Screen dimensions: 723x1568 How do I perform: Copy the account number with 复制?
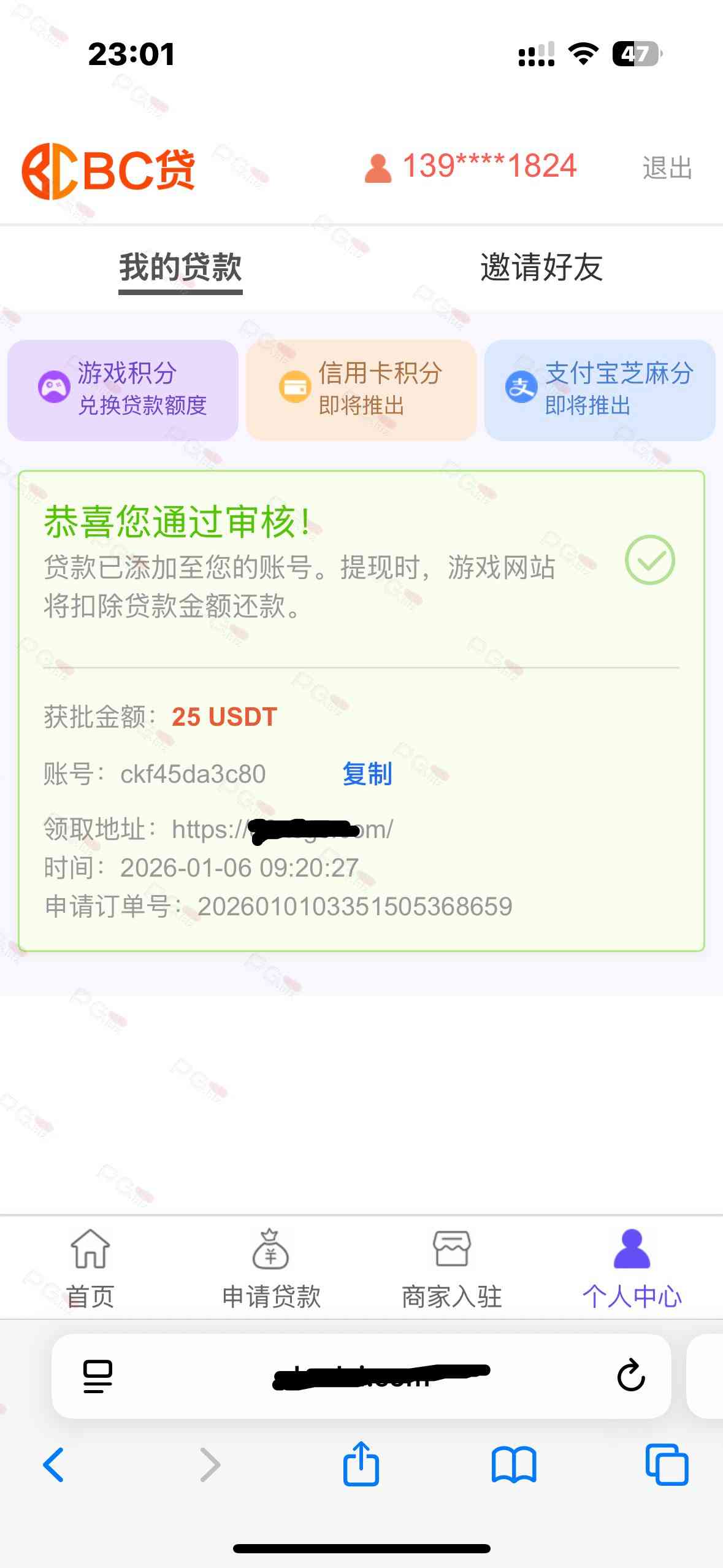[367, 774]
